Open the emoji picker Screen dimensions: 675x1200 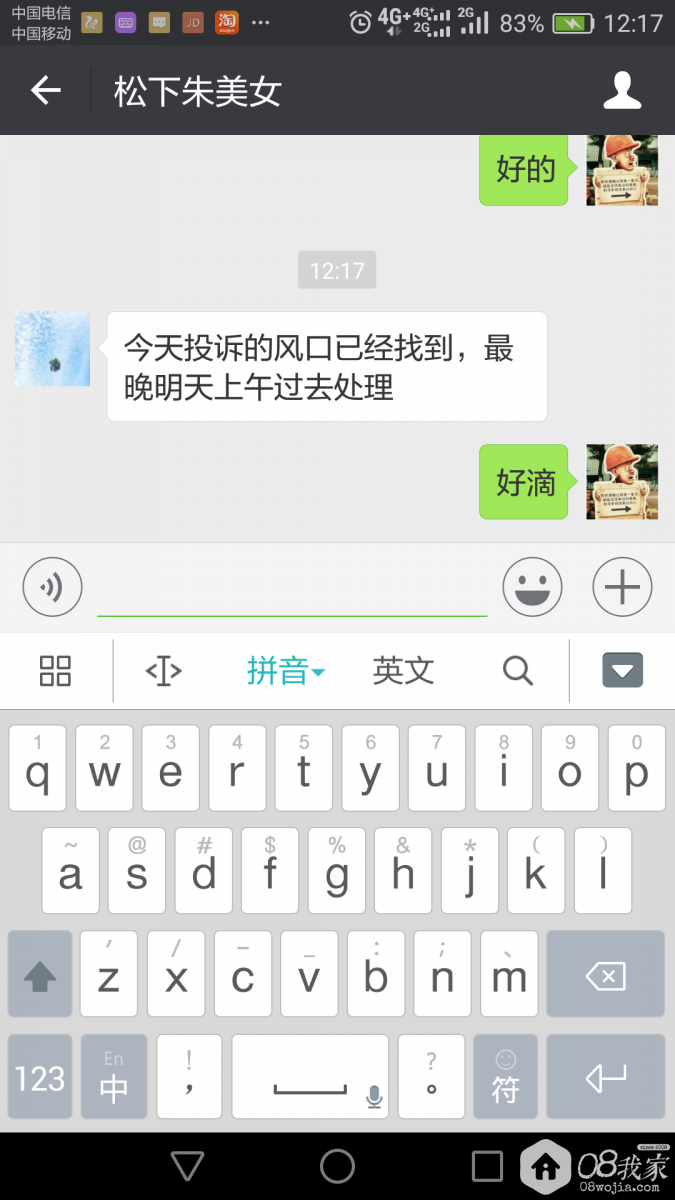coord(532,587)
